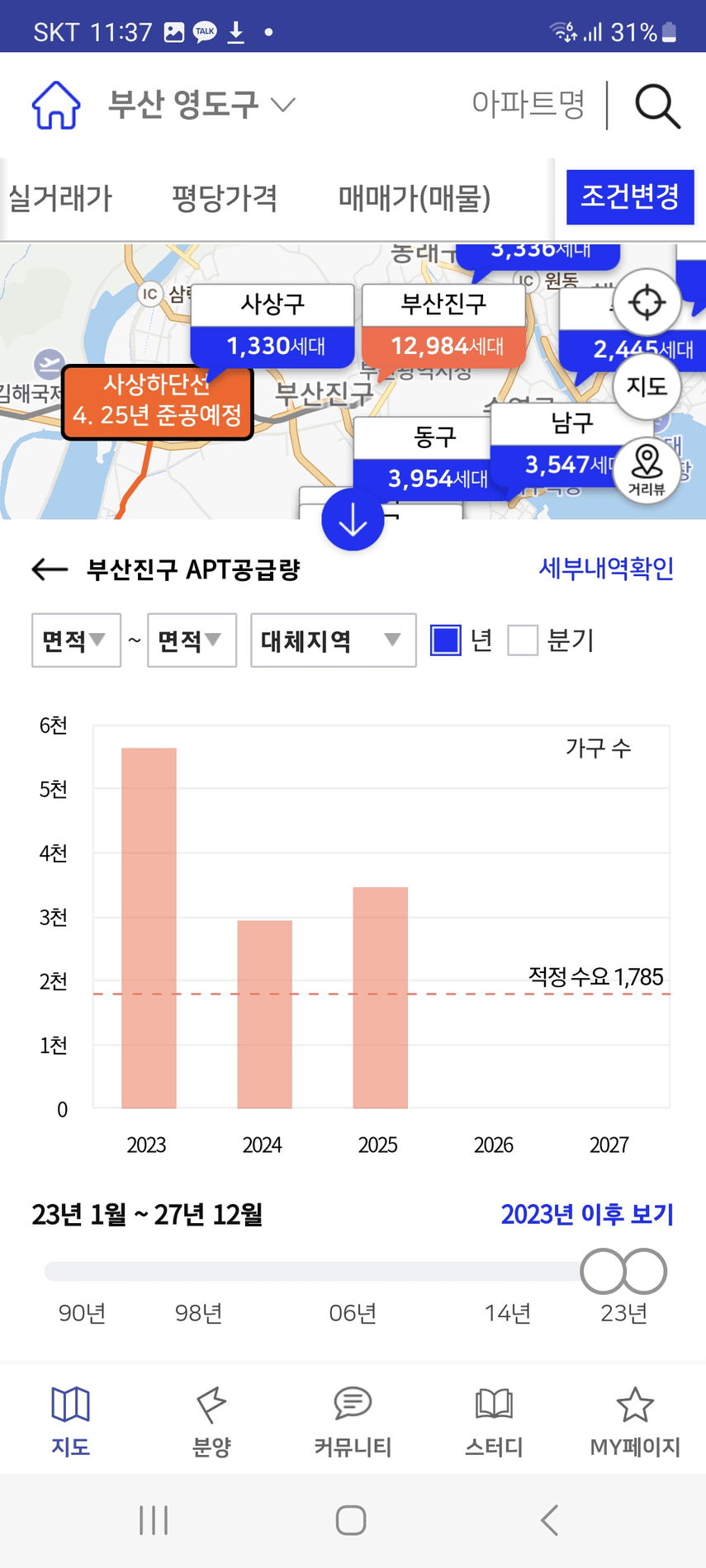
Task: Center map on my current location
Action: coord(647,303)
